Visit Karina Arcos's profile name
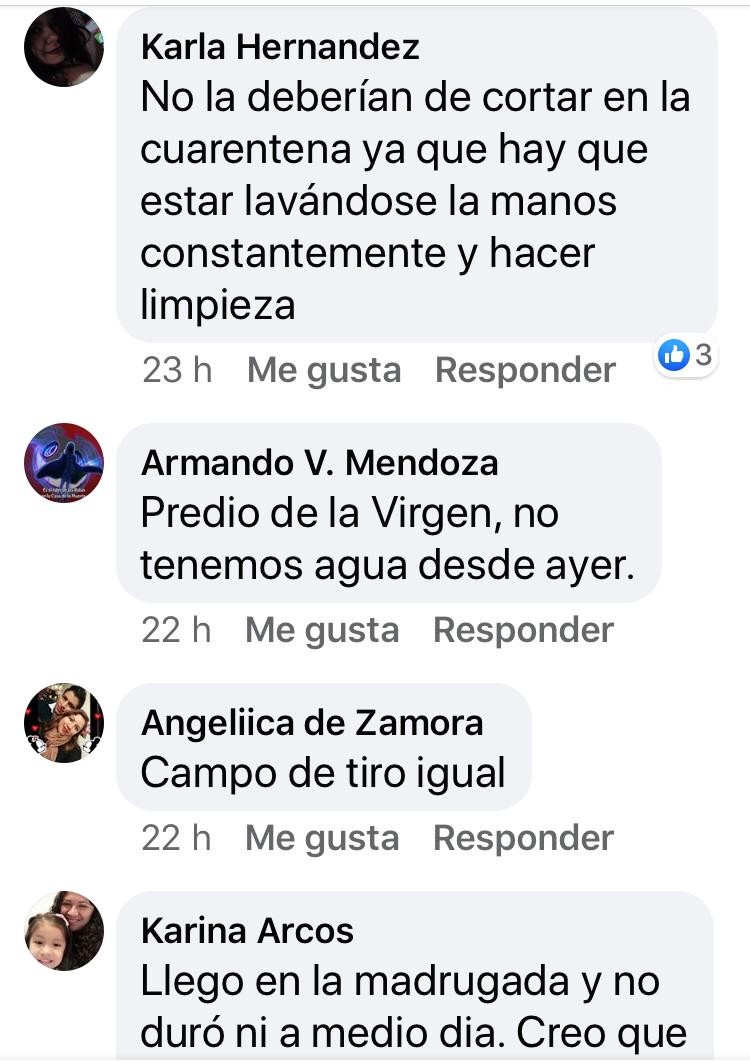The width and height of the screenshot is (750, 1062). pos(247,931)
